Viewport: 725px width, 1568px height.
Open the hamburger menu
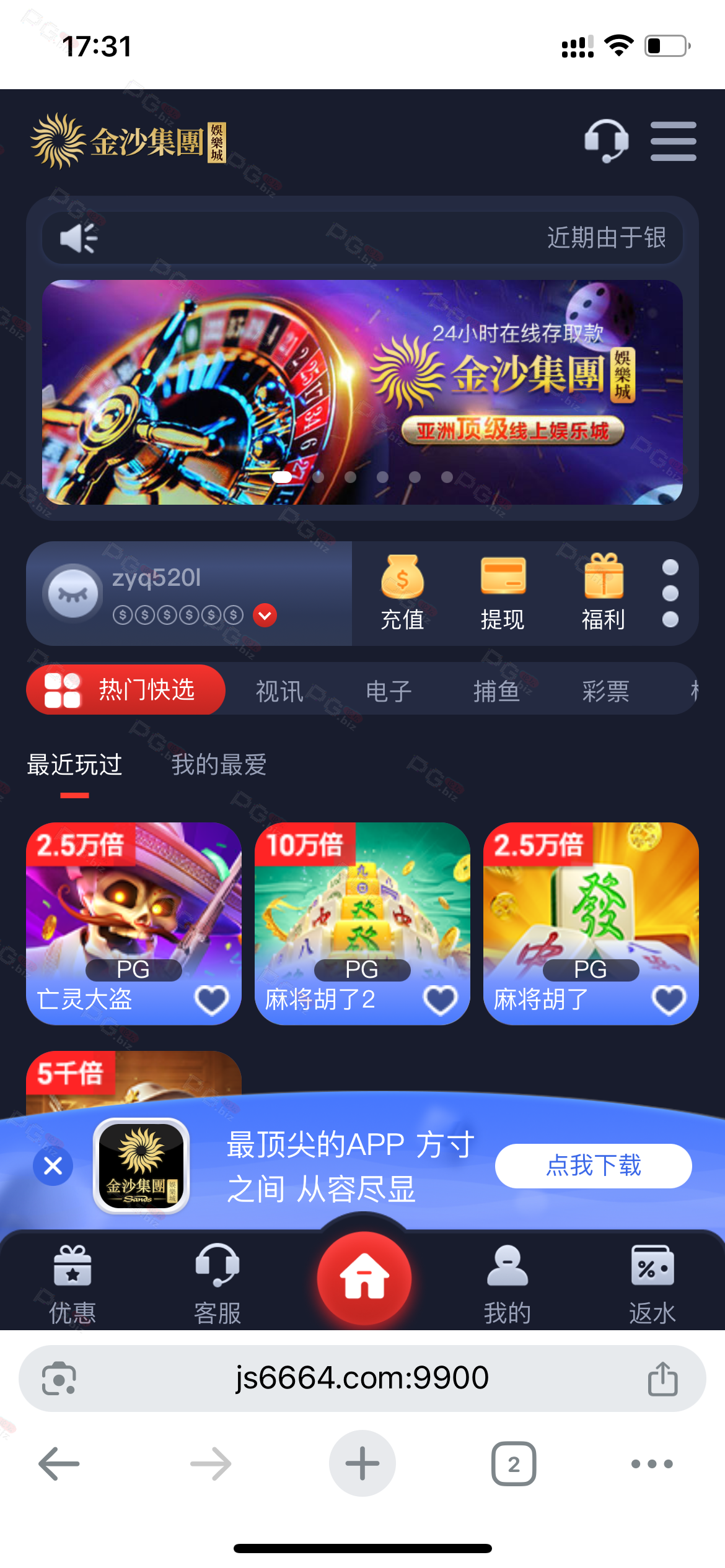[x=673, y=141]
